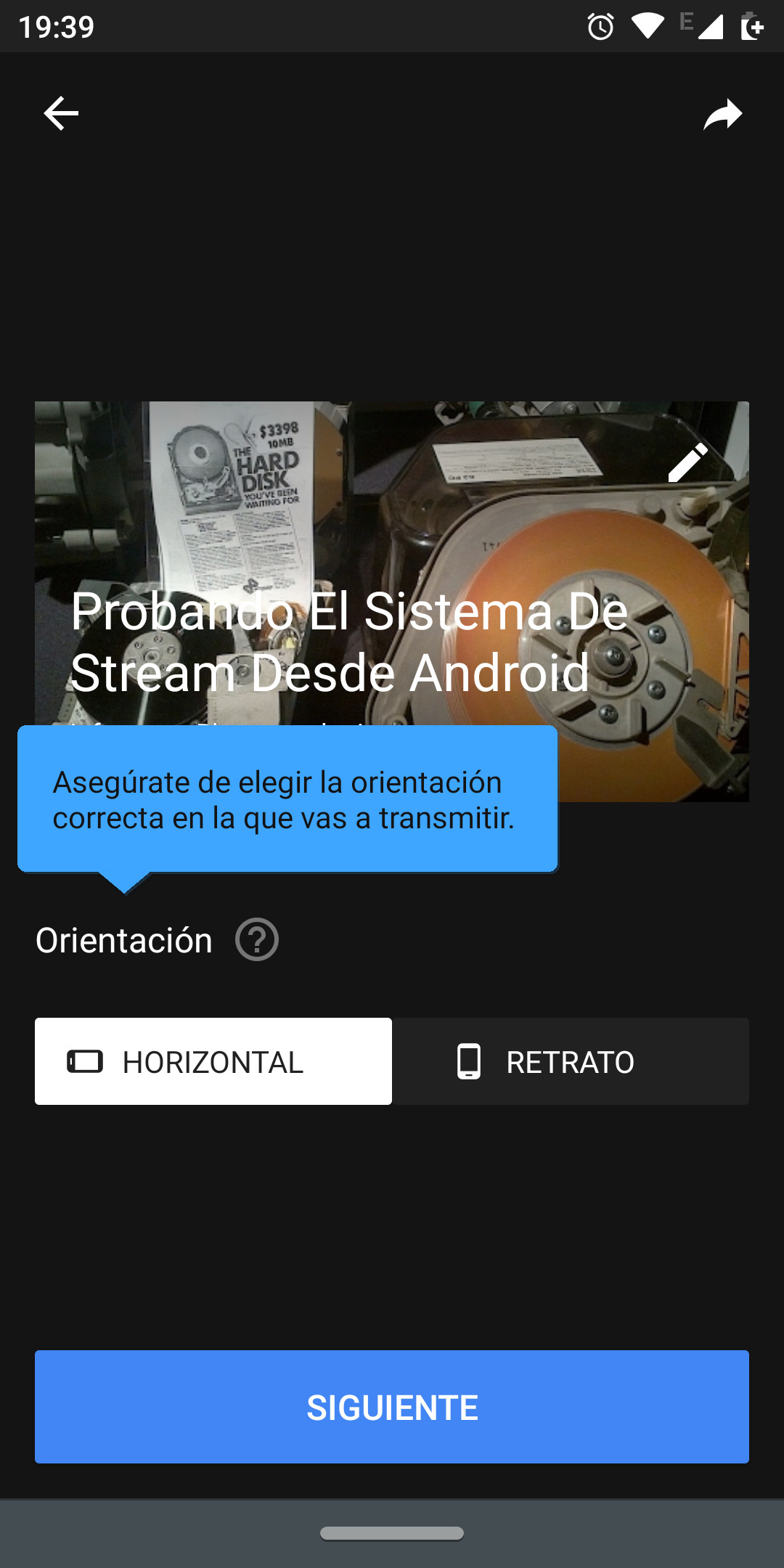Continue with the SIGUIENTE button
This screenshot has height=1568, width=784.
[392, 1407]
